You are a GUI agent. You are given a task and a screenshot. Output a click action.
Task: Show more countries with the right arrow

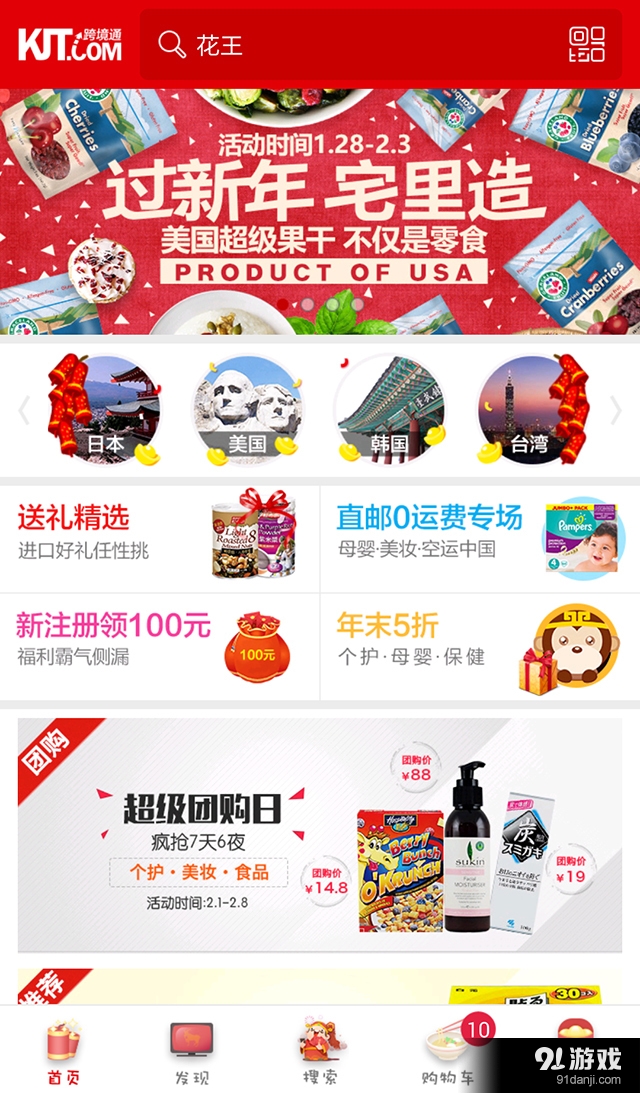616,410
